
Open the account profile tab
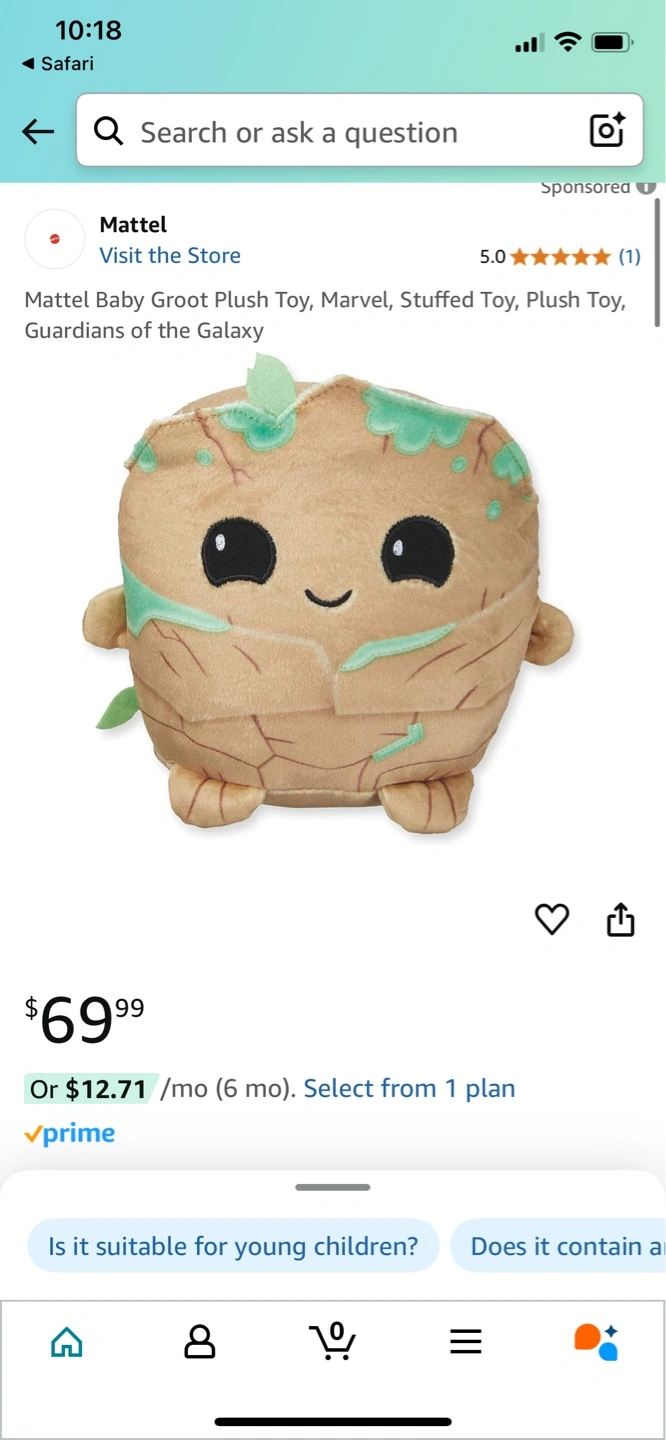tap(200, 1341)
